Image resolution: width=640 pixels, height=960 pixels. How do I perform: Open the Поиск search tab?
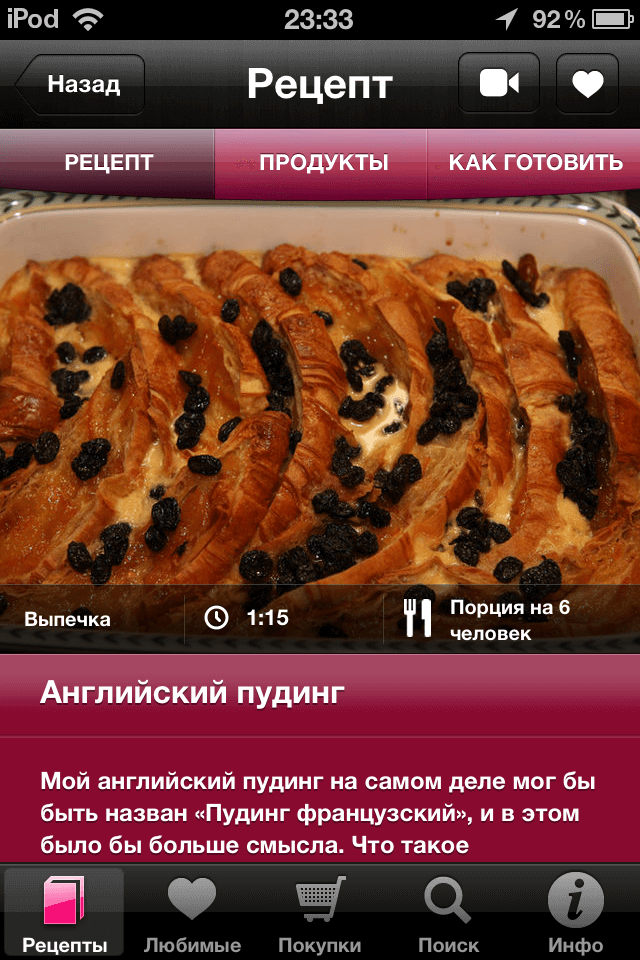tap(448, 914)
